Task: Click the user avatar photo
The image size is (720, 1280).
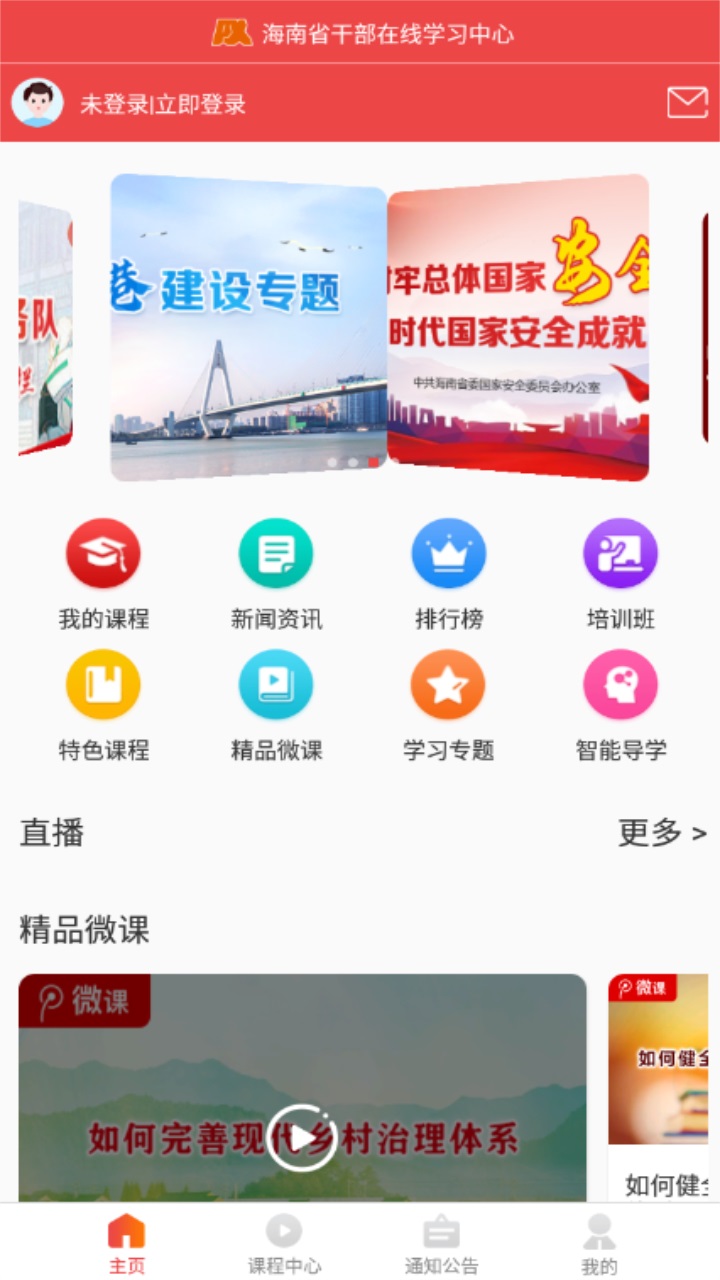Action: [x=37, y=103]
